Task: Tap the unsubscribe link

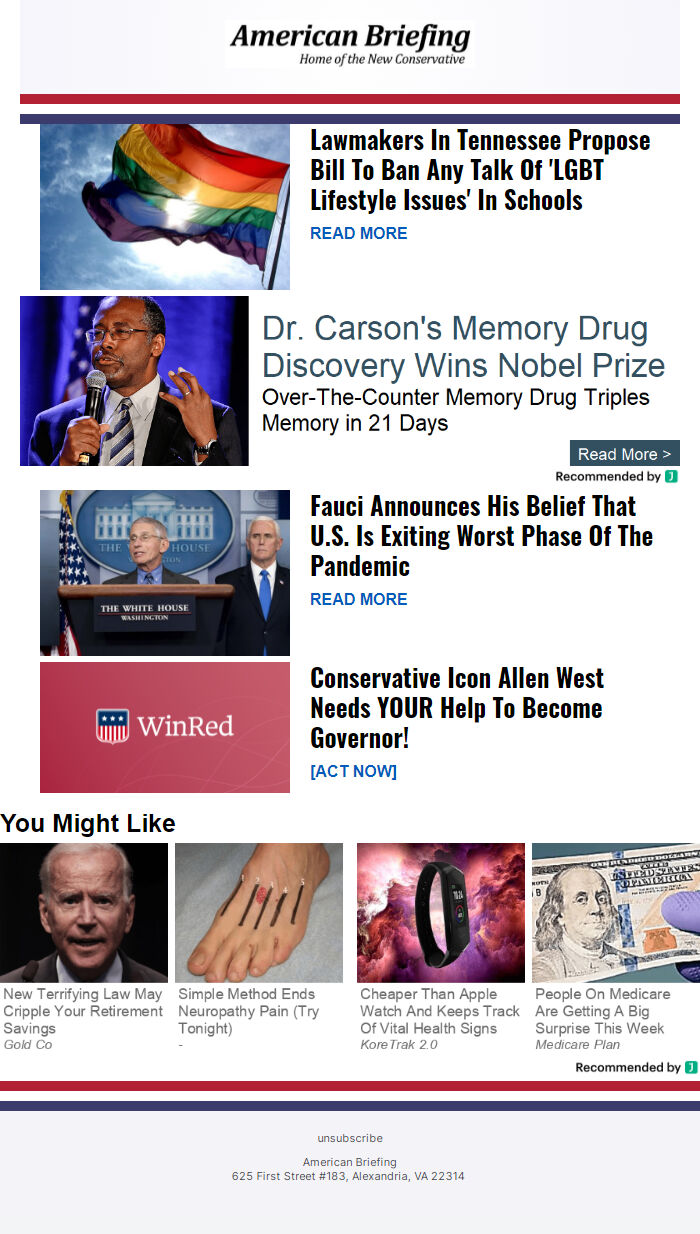Action: (350, 1138)
